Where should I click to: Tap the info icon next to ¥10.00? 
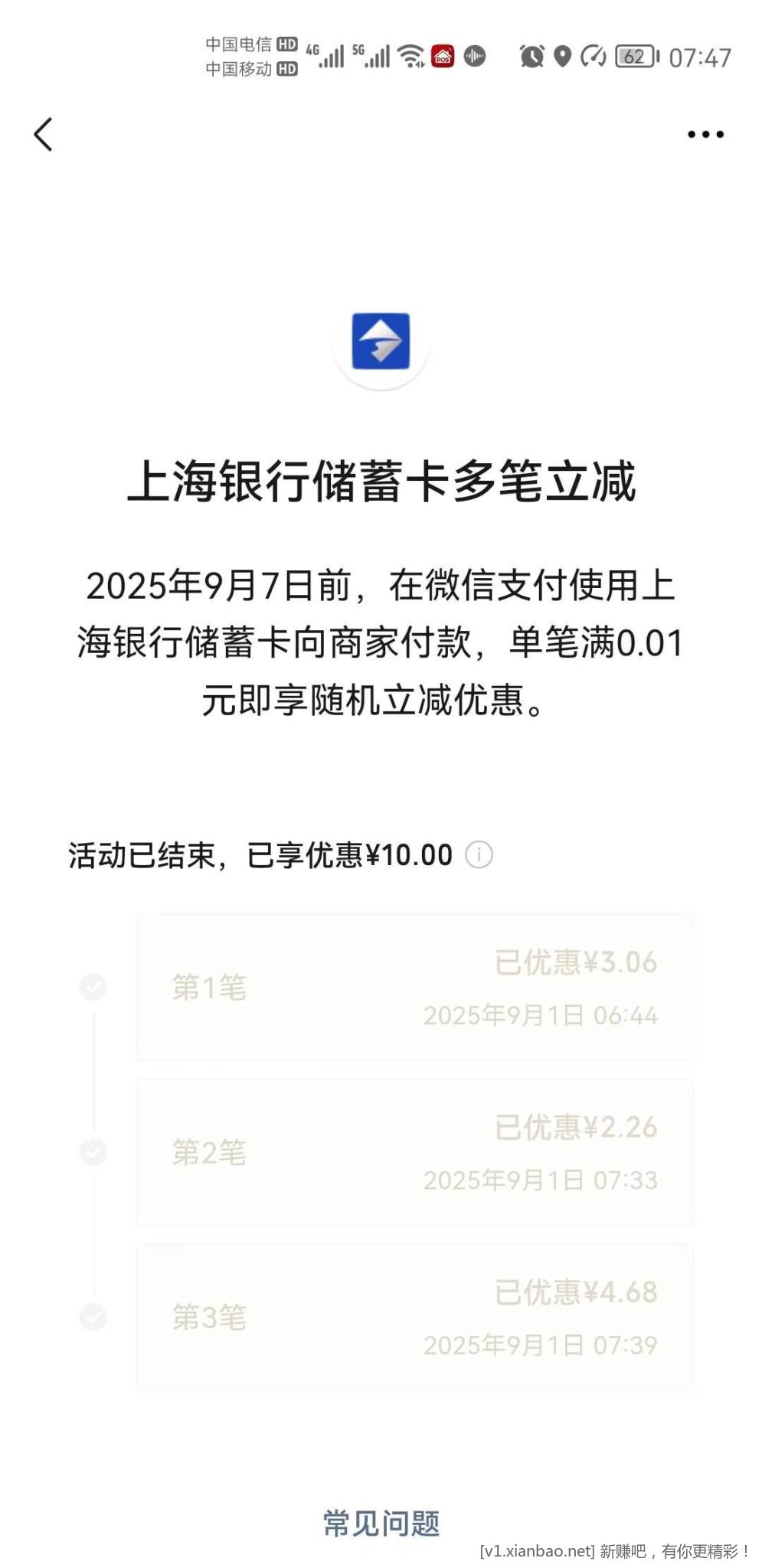tap(480, 856)
